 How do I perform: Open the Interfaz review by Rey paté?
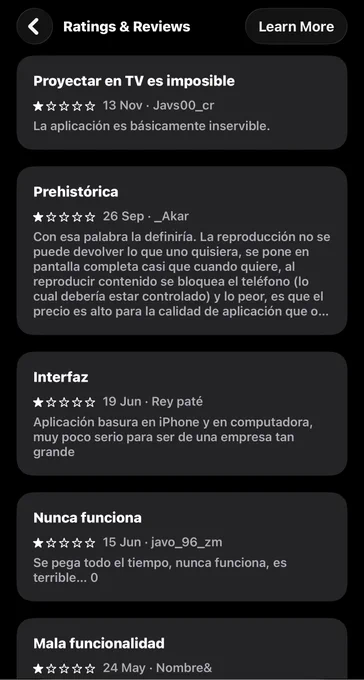(x=182, y=414)
